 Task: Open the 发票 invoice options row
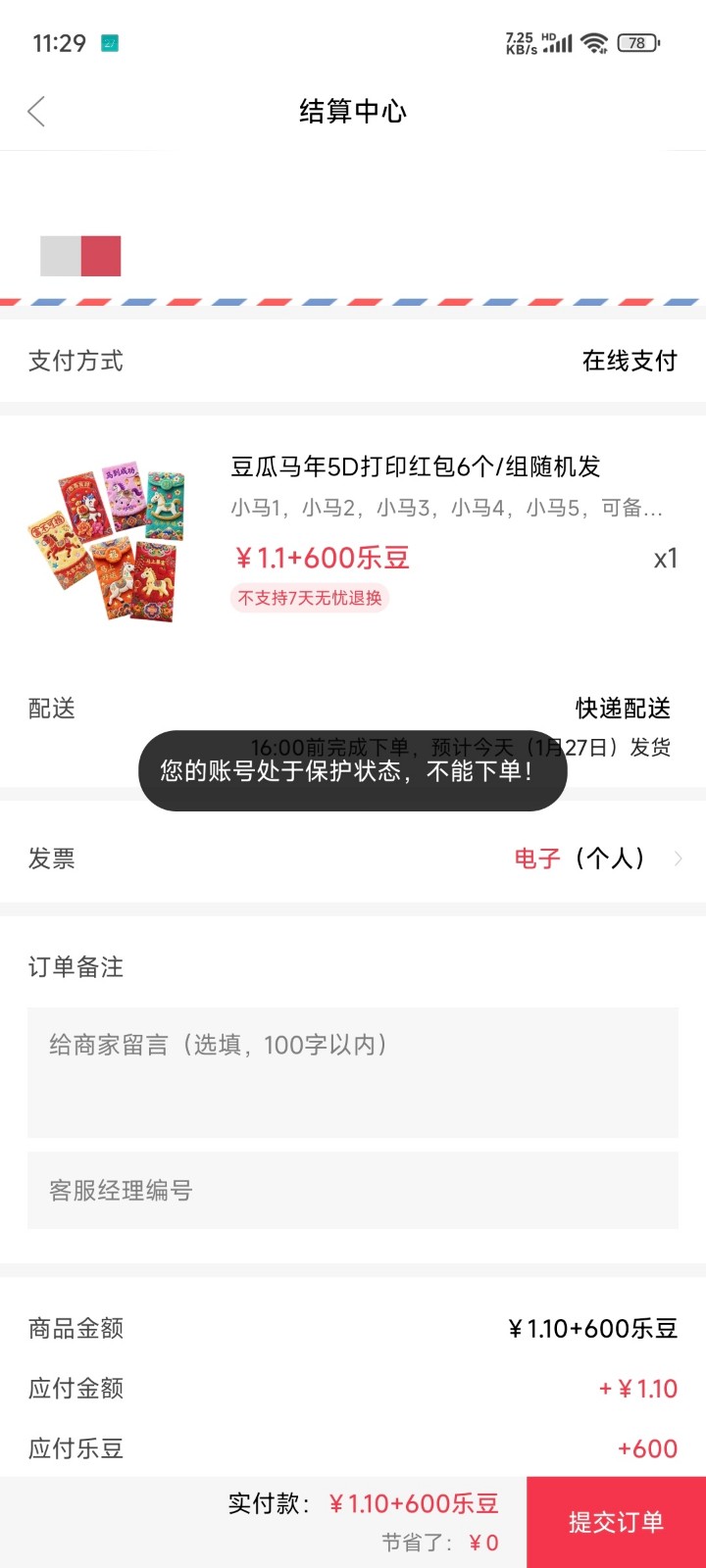pyautogui.click(x=353, y=858)
